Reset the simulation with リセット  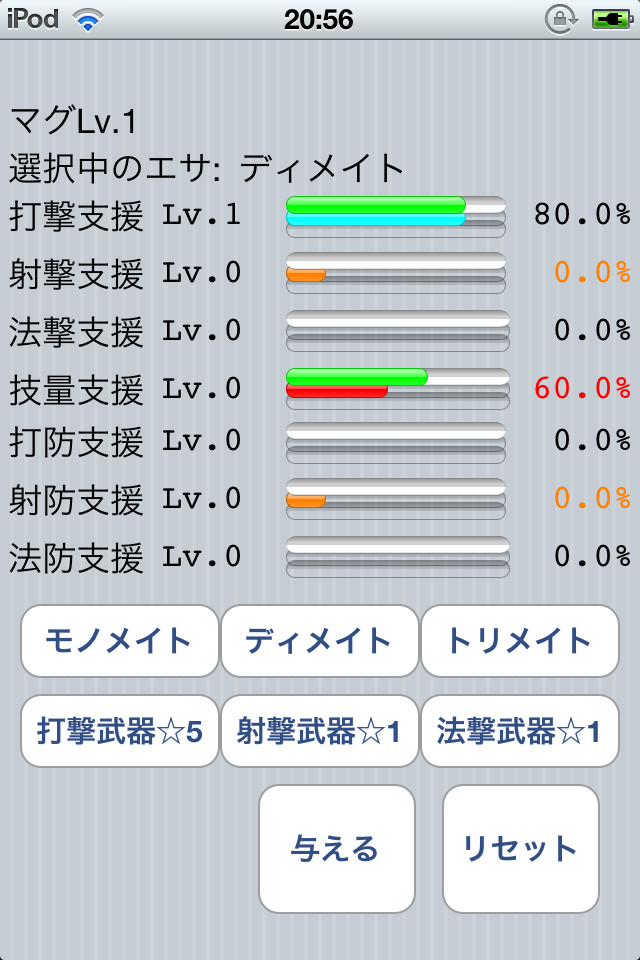[520, 849]
